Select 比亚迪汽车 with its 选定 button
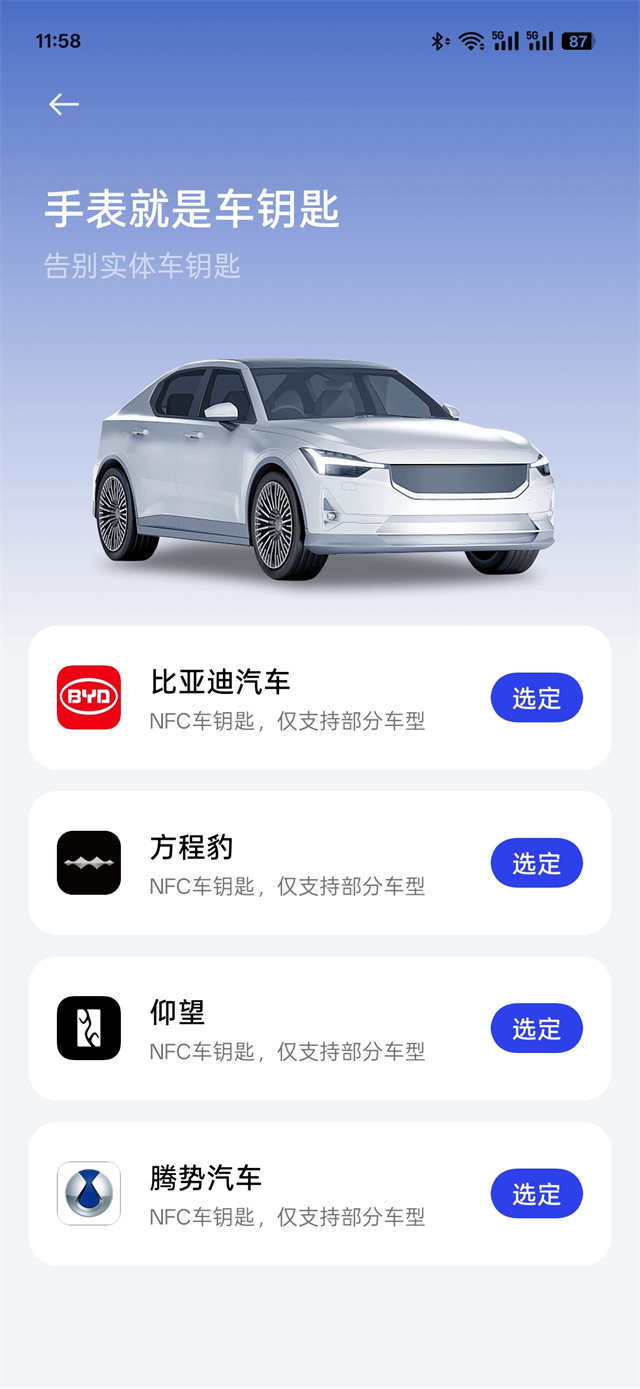The image size is (640, 1389). point(536,698)
